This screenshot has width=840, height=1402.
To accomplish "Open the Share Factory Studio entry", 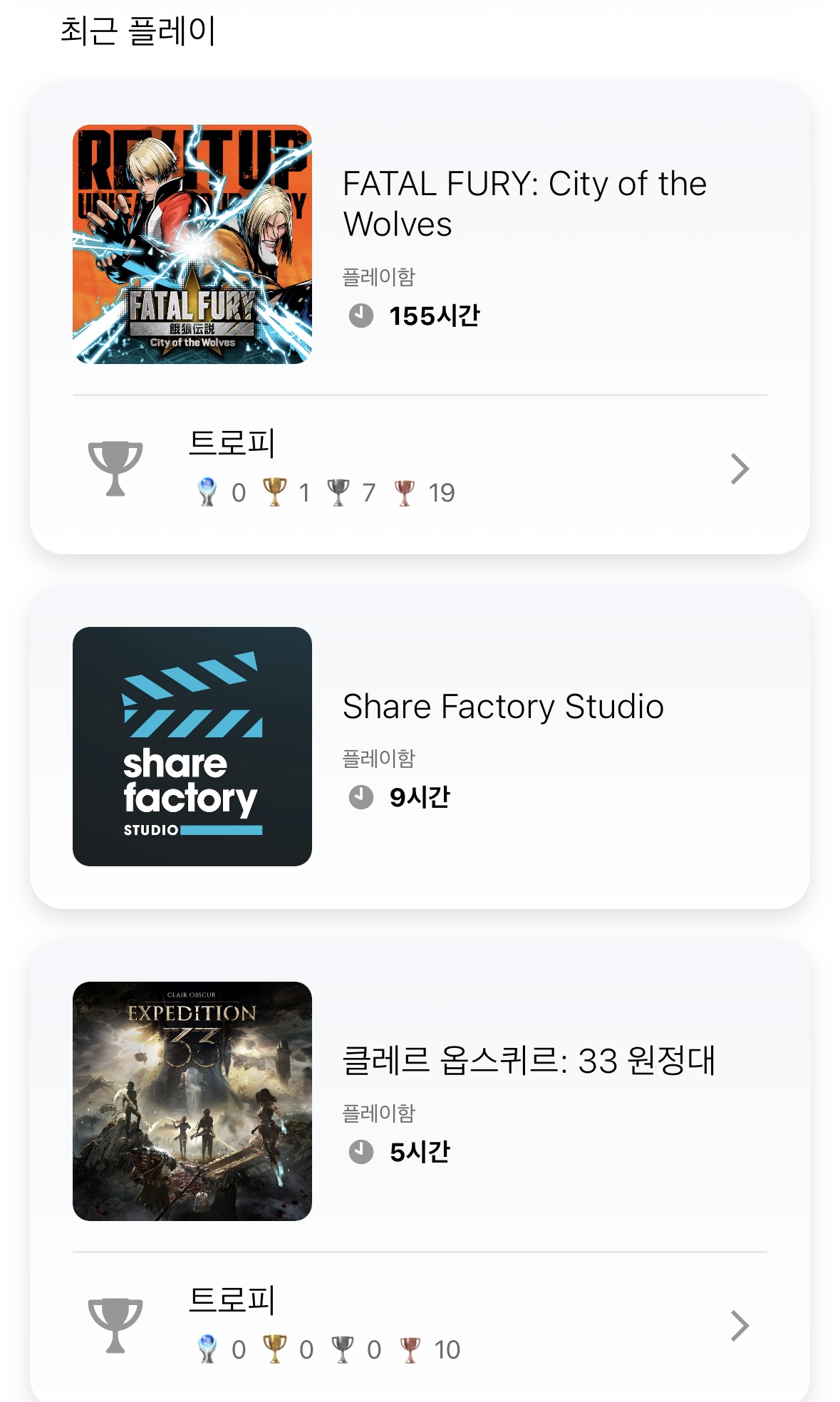I will (504, 707).
